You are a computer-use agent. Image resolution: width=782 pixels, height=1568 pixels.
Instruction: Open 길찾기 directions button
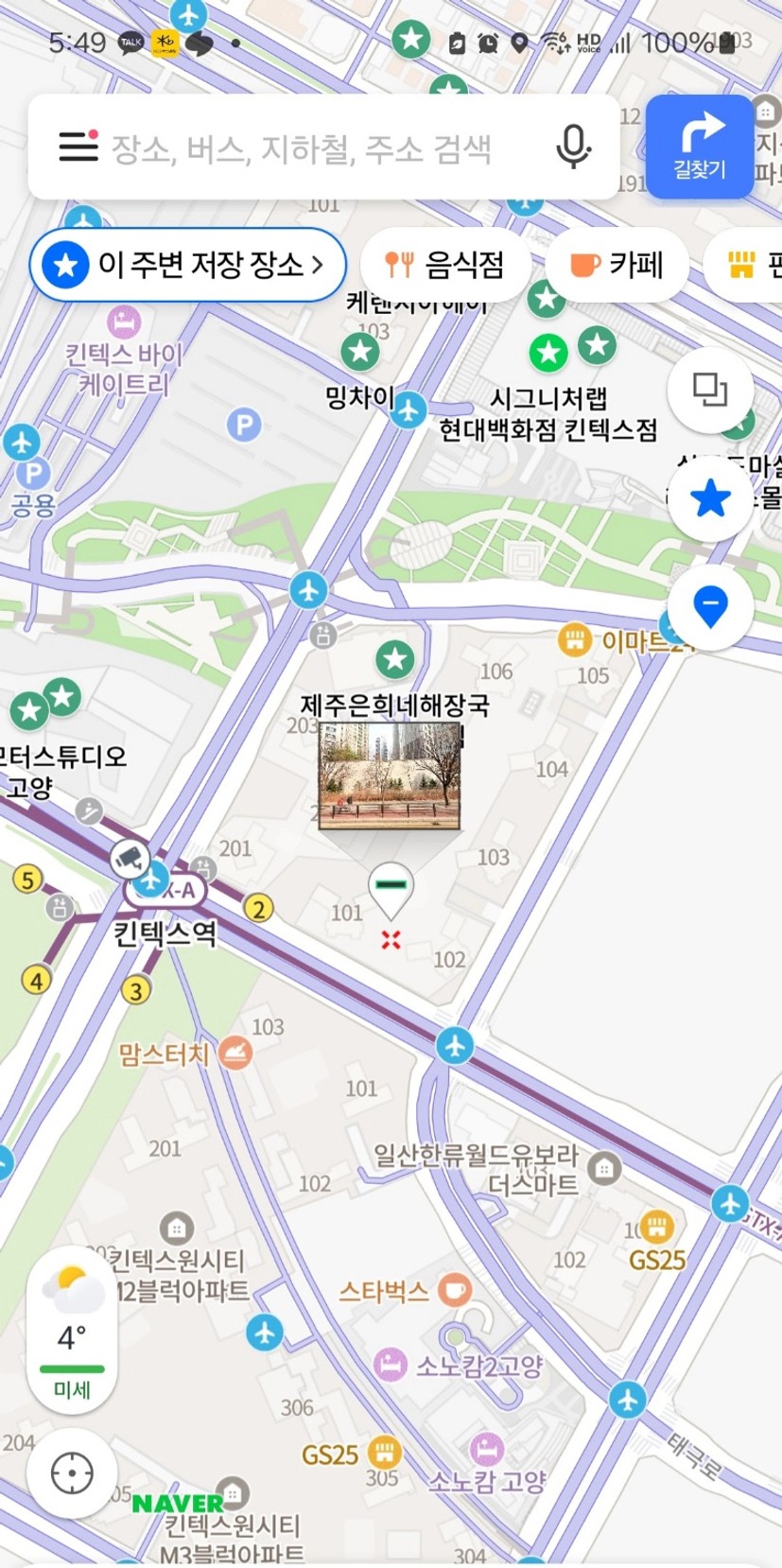700,146
